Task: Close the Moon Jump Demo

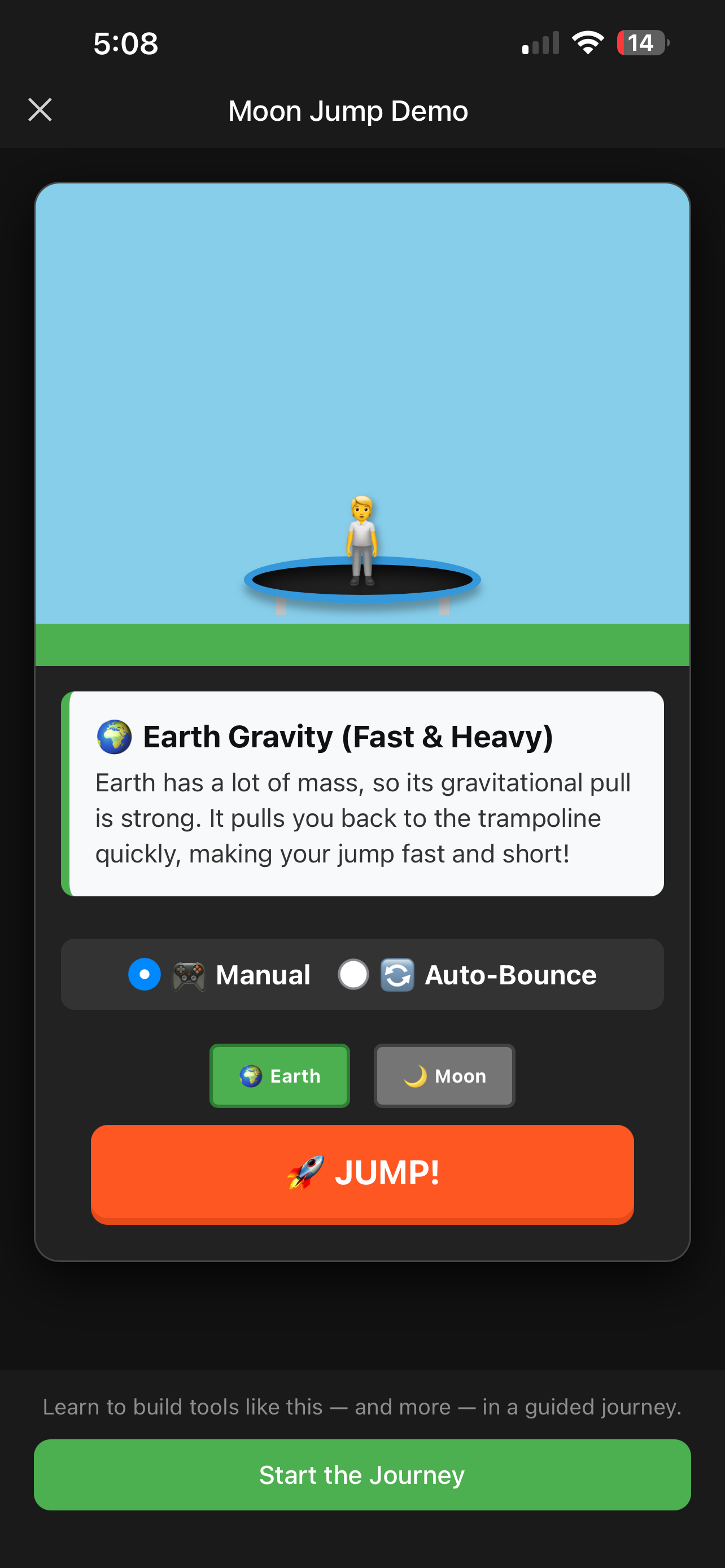Action: click(40, 110)
